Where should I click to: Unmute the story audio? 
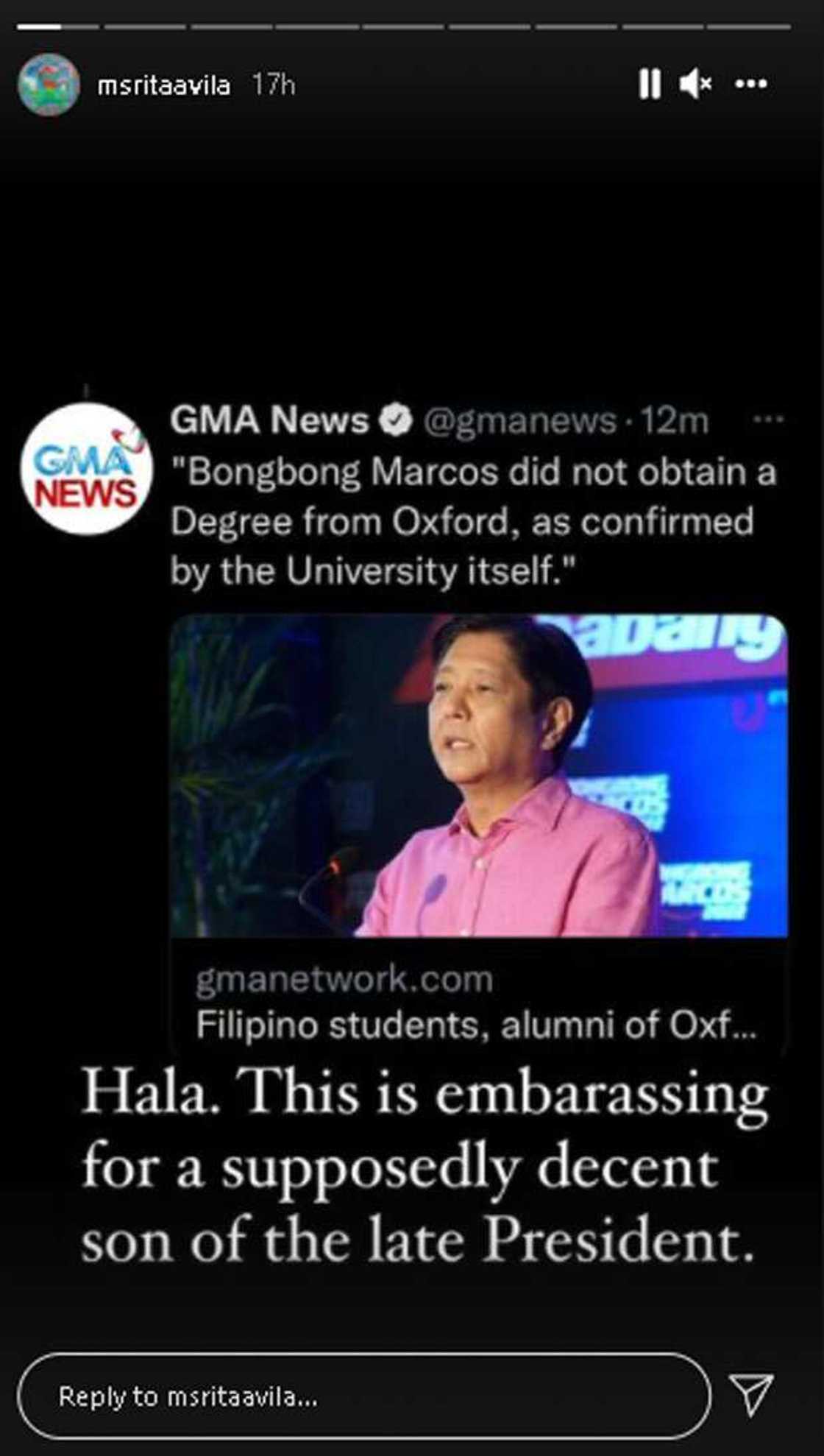(695, 84)
